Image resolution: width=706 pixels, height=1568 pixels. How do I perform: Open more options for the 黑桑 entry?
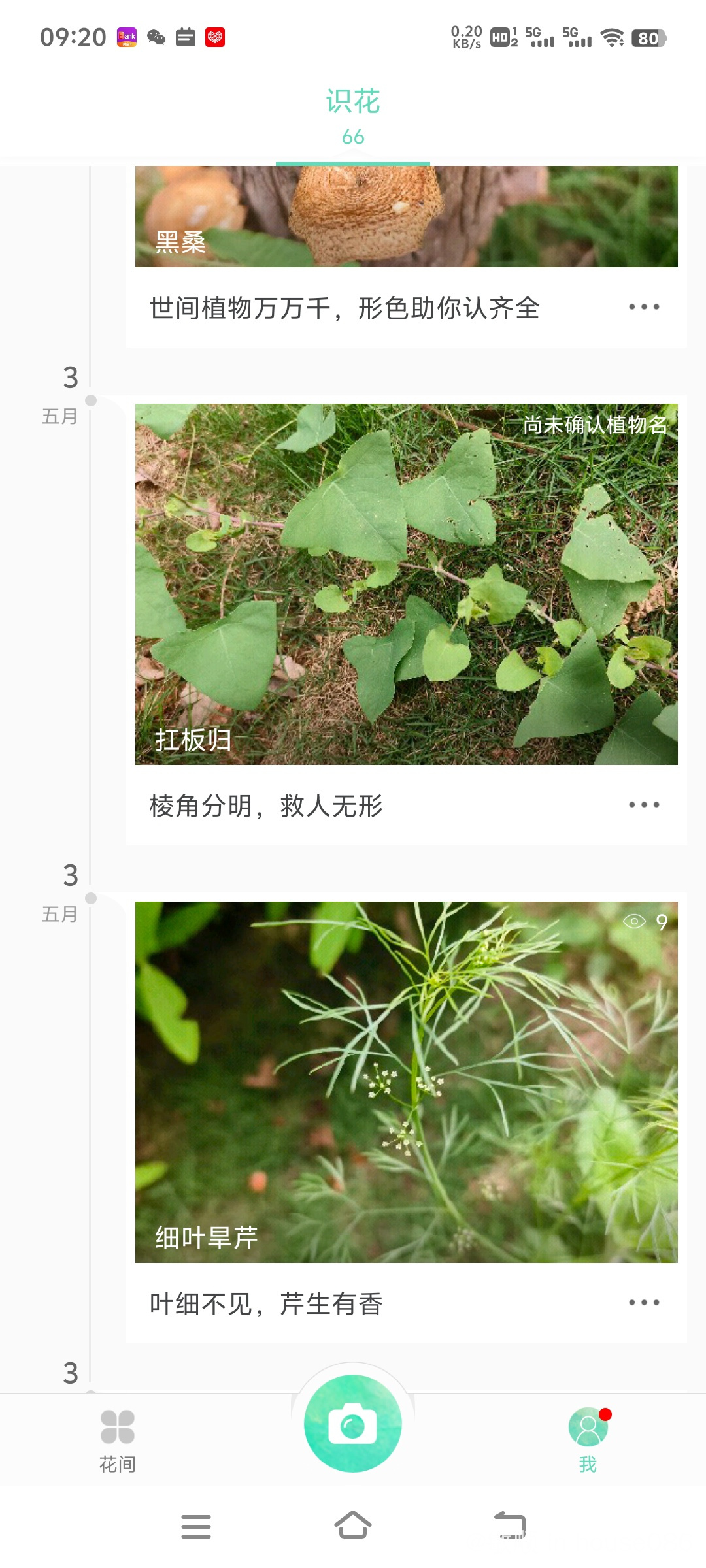point(644,307)
